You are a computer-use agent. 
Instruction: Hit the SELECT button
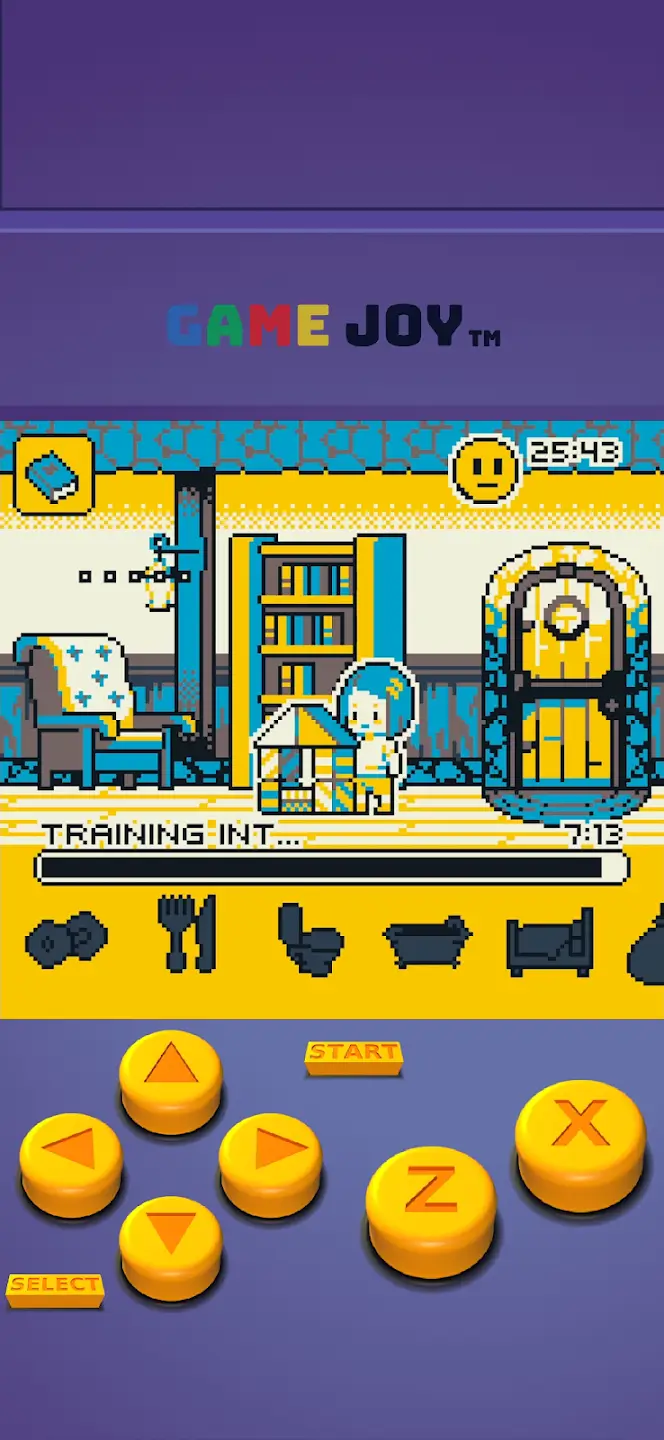(55, 1289)
